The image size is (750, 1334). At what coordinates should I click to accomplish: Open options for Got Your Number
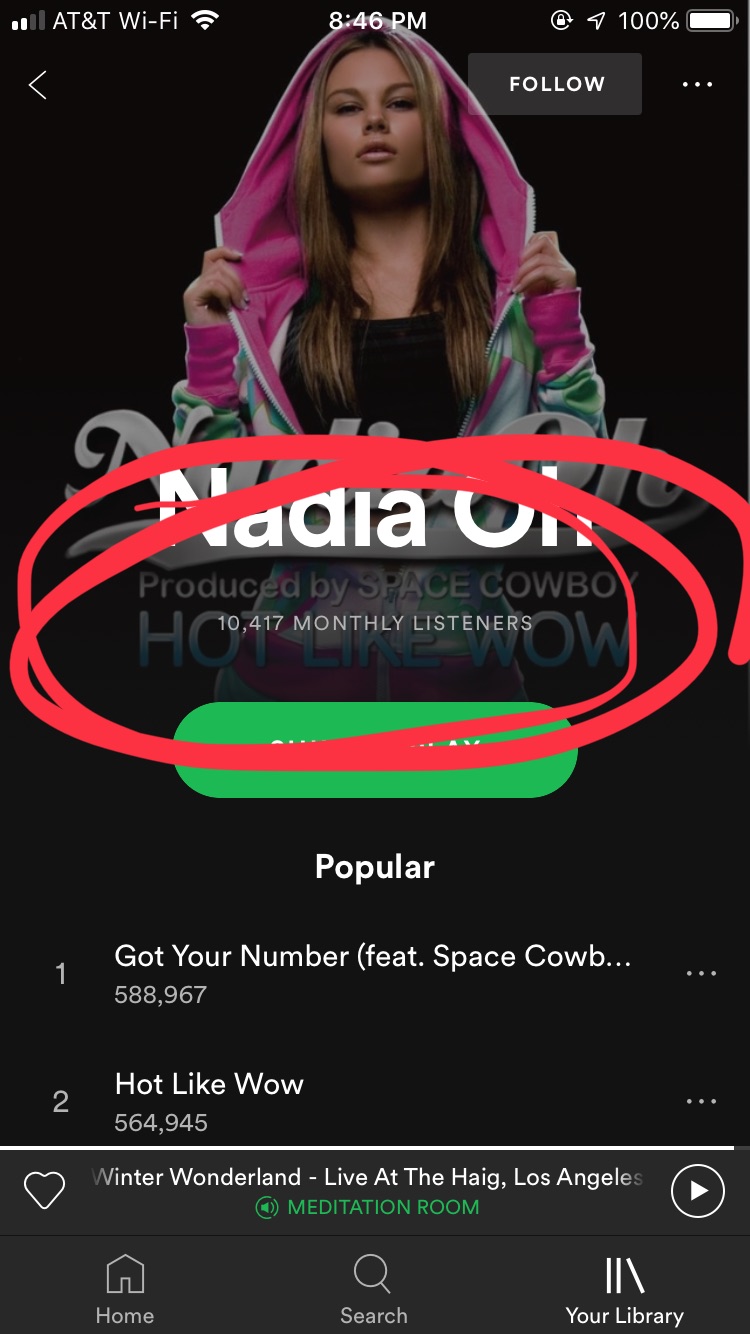click(x=701, y=974)
